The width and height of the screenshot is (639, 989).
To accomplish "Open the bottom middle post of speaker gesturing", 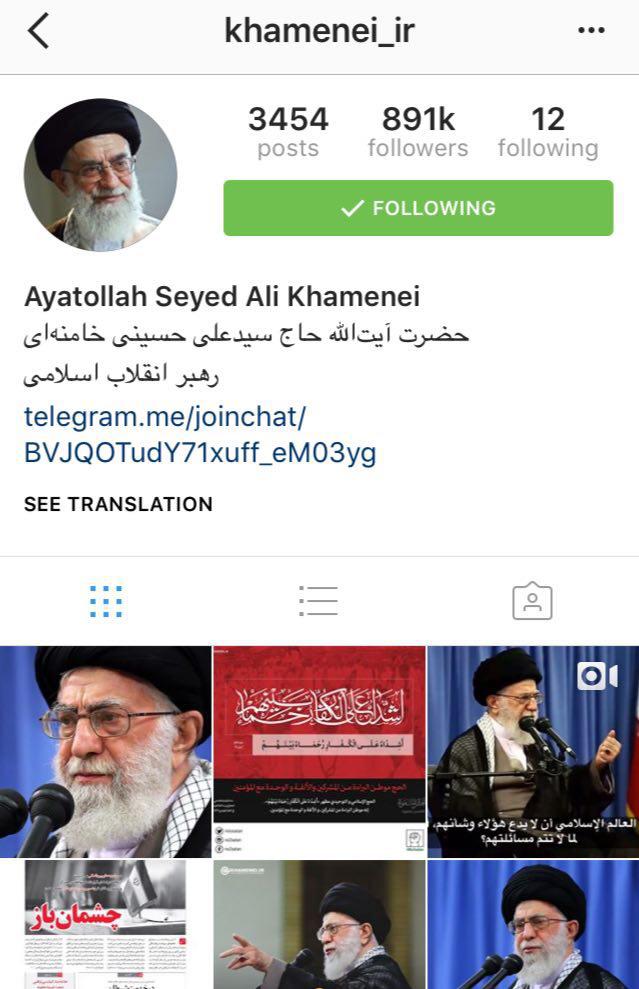I will tap(319, 925).
